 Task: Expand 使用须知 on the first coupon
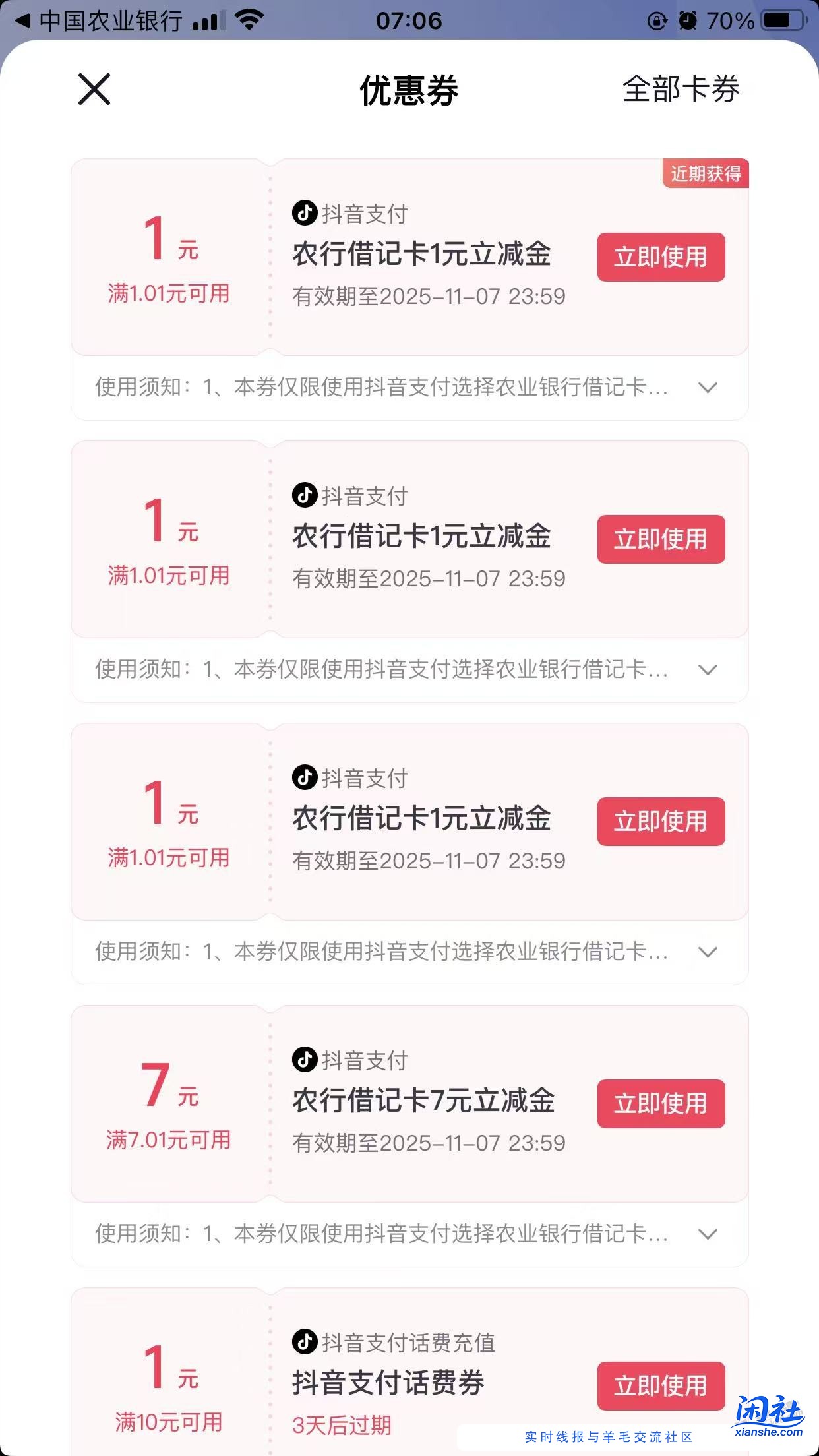[708, 388]
